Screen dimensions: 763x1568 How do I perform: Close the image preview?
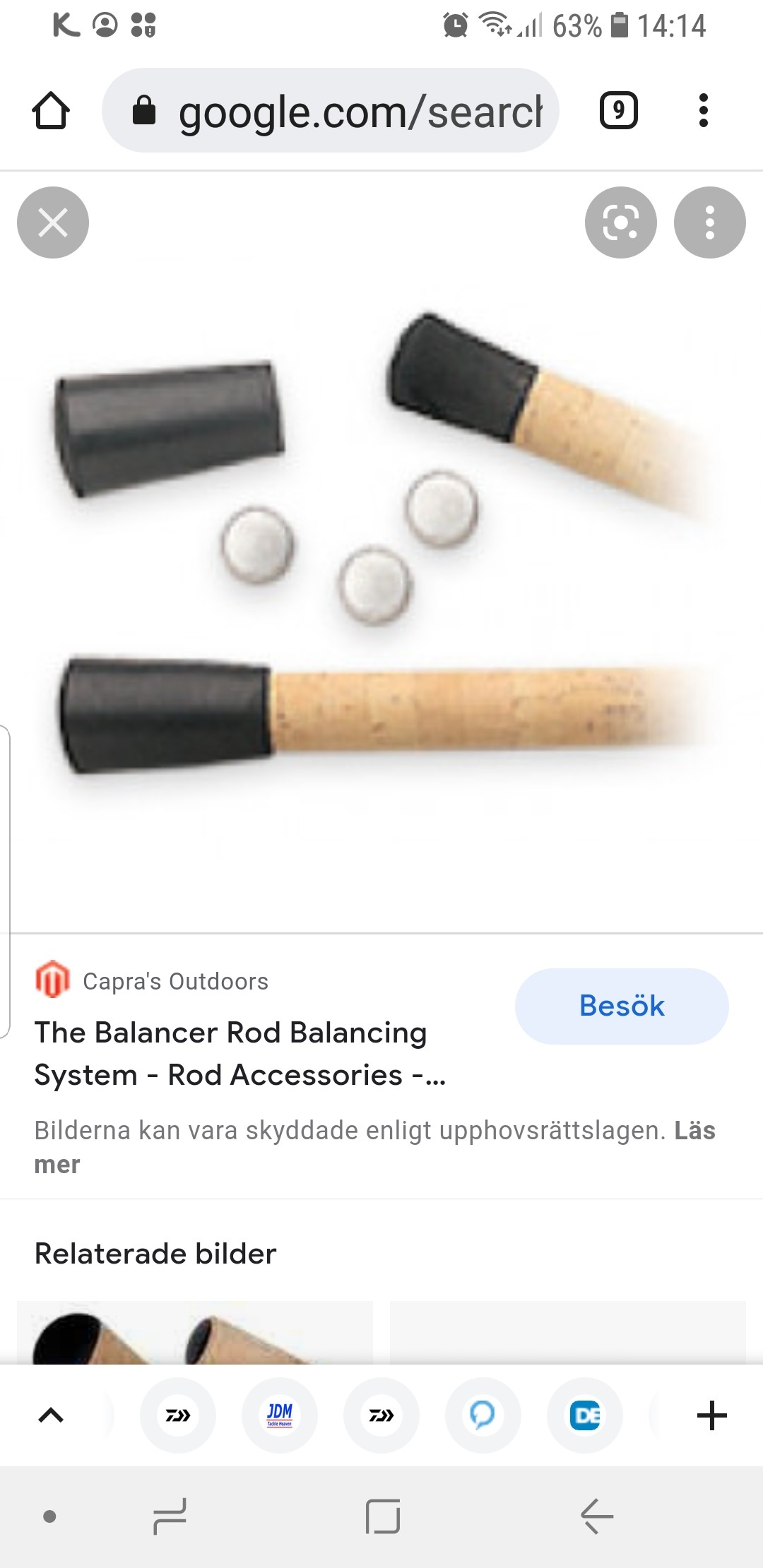[53, 222]
